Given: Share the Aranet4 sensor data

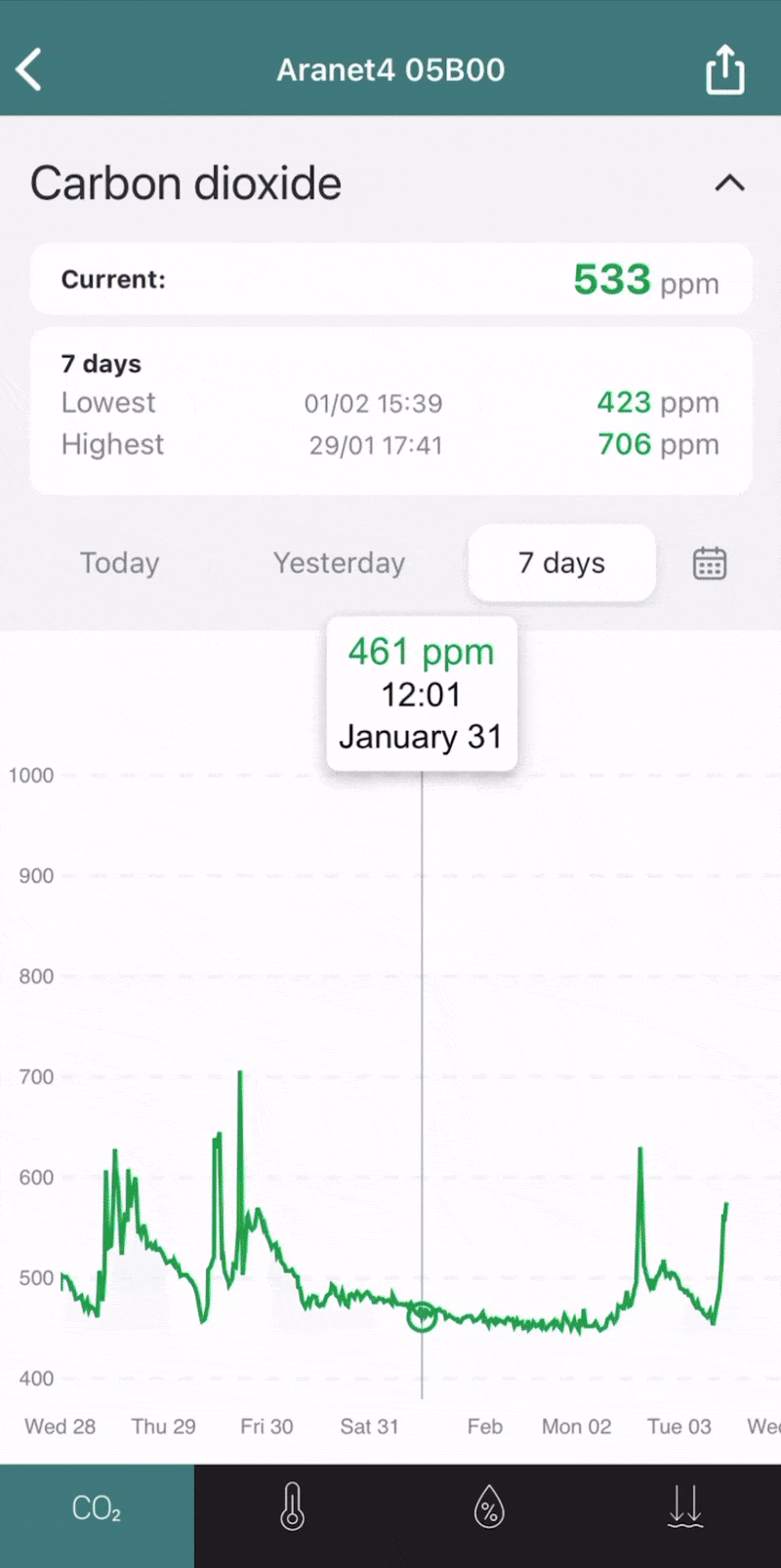Looking at the screenshot, I should point(724,70).
